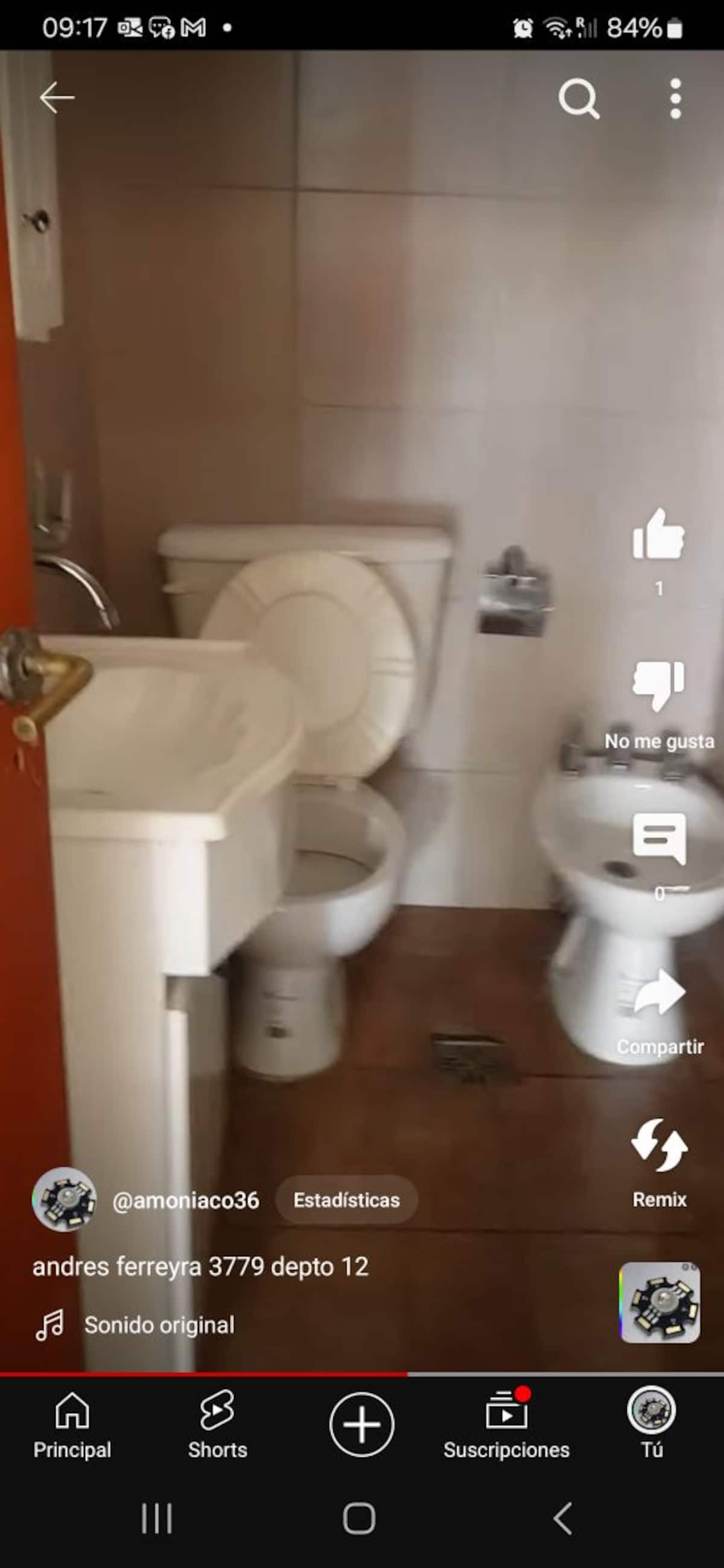
Task: Like this Short with thumbs up
Action: point(658,536)
